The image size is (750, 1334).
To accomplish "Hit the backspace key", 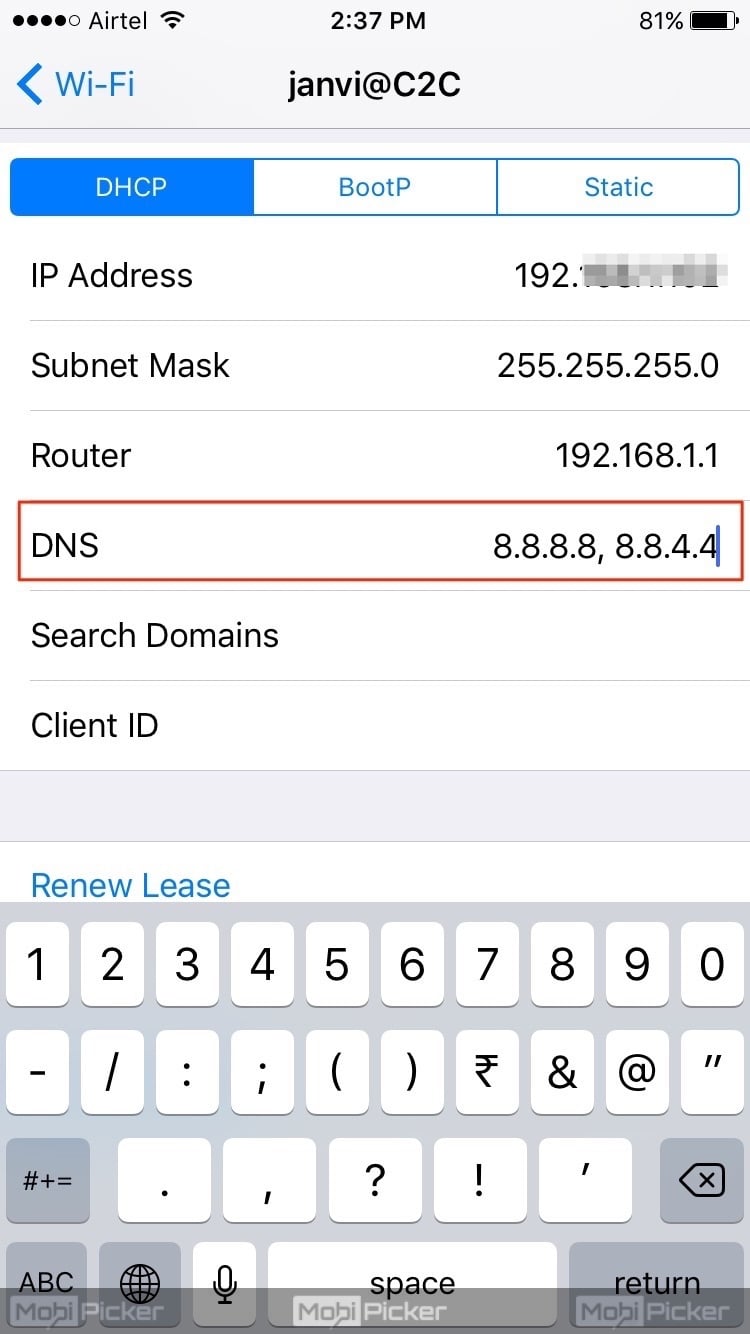I will (702, 1180).
